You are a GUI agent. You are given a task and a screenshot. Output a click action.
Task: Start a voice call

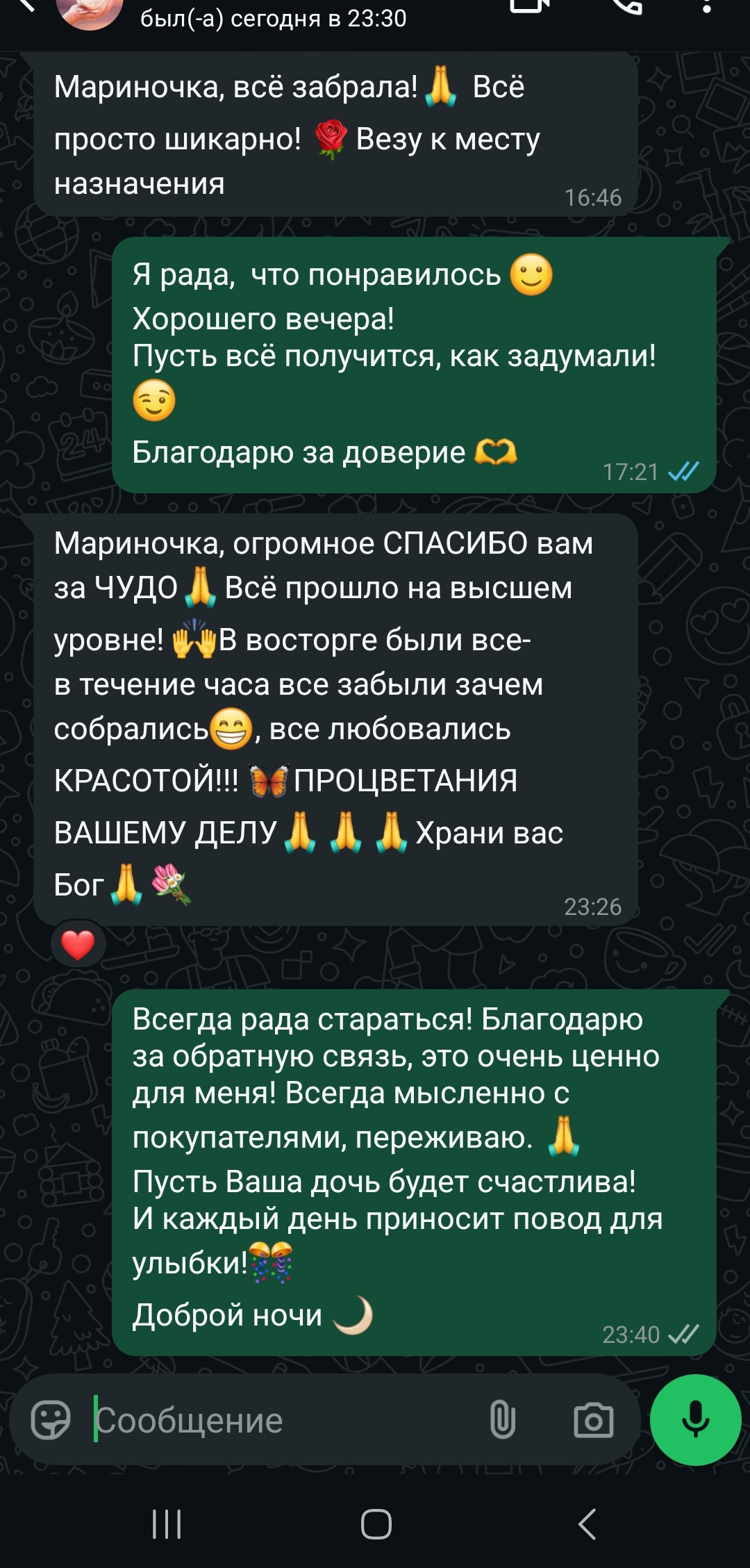[x=626, y=6]
